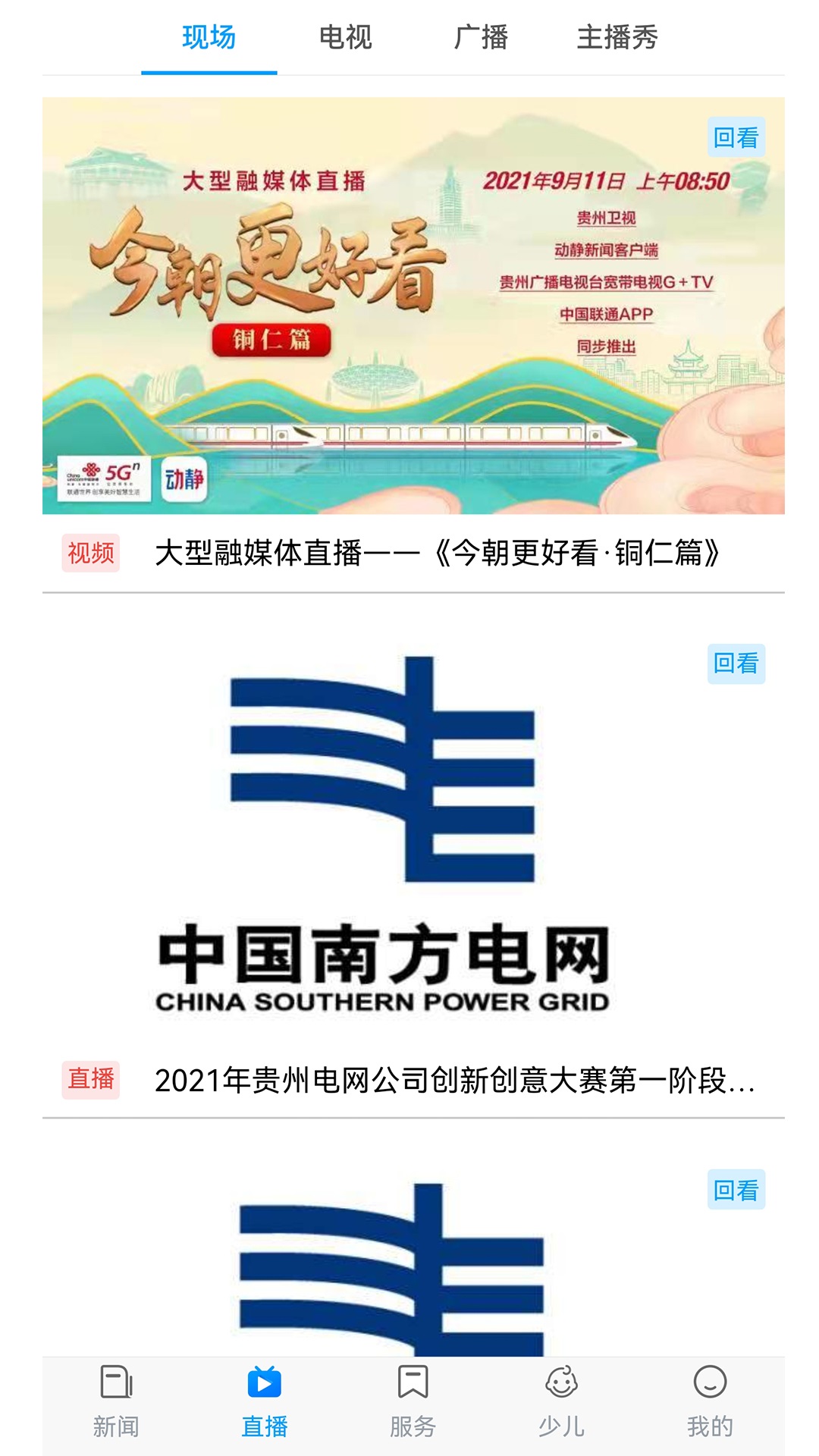Open the 少儿 bottom tab
819x1456 pixels.
click(562, 1403)
